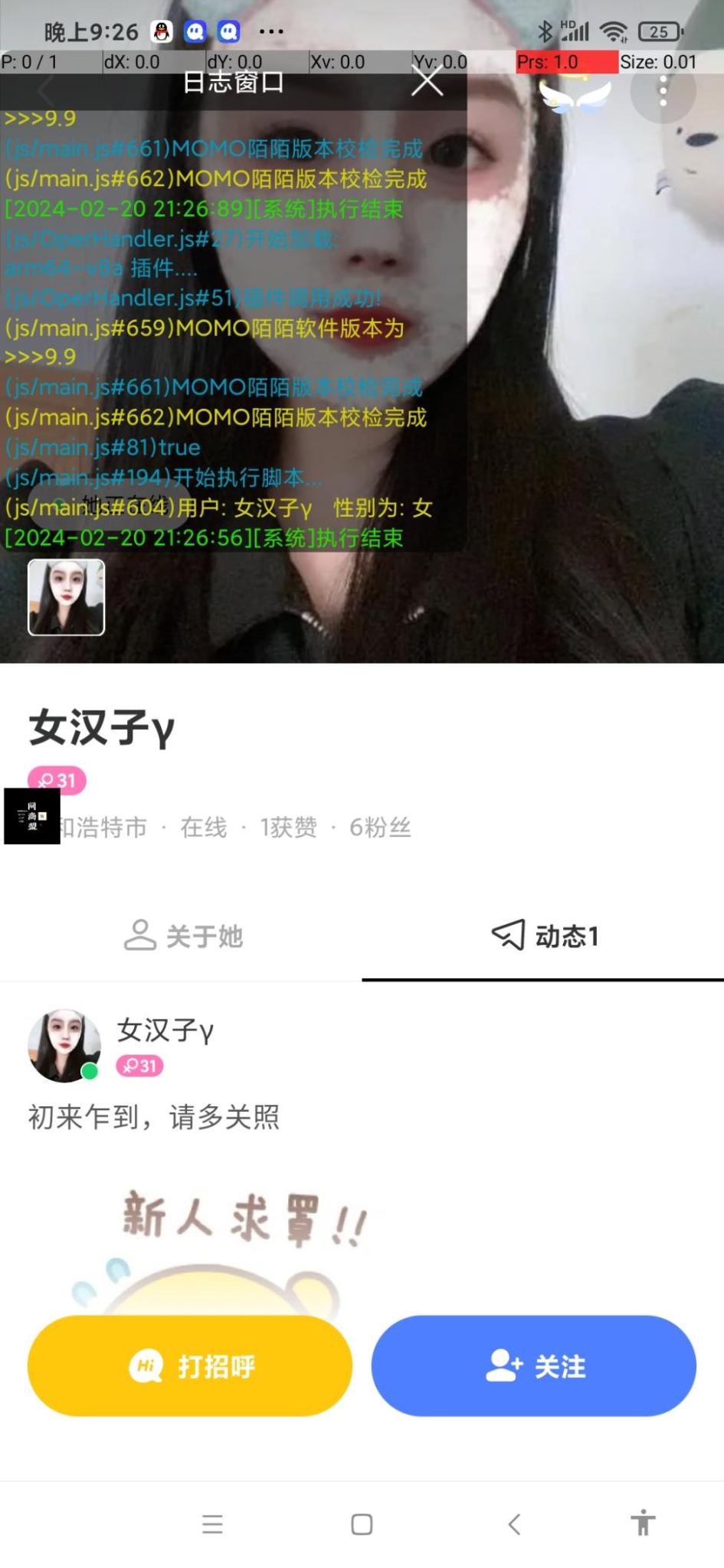Open the avatar beside the 初来乍到 post
724x1568 pixels.
[64, 1045]
